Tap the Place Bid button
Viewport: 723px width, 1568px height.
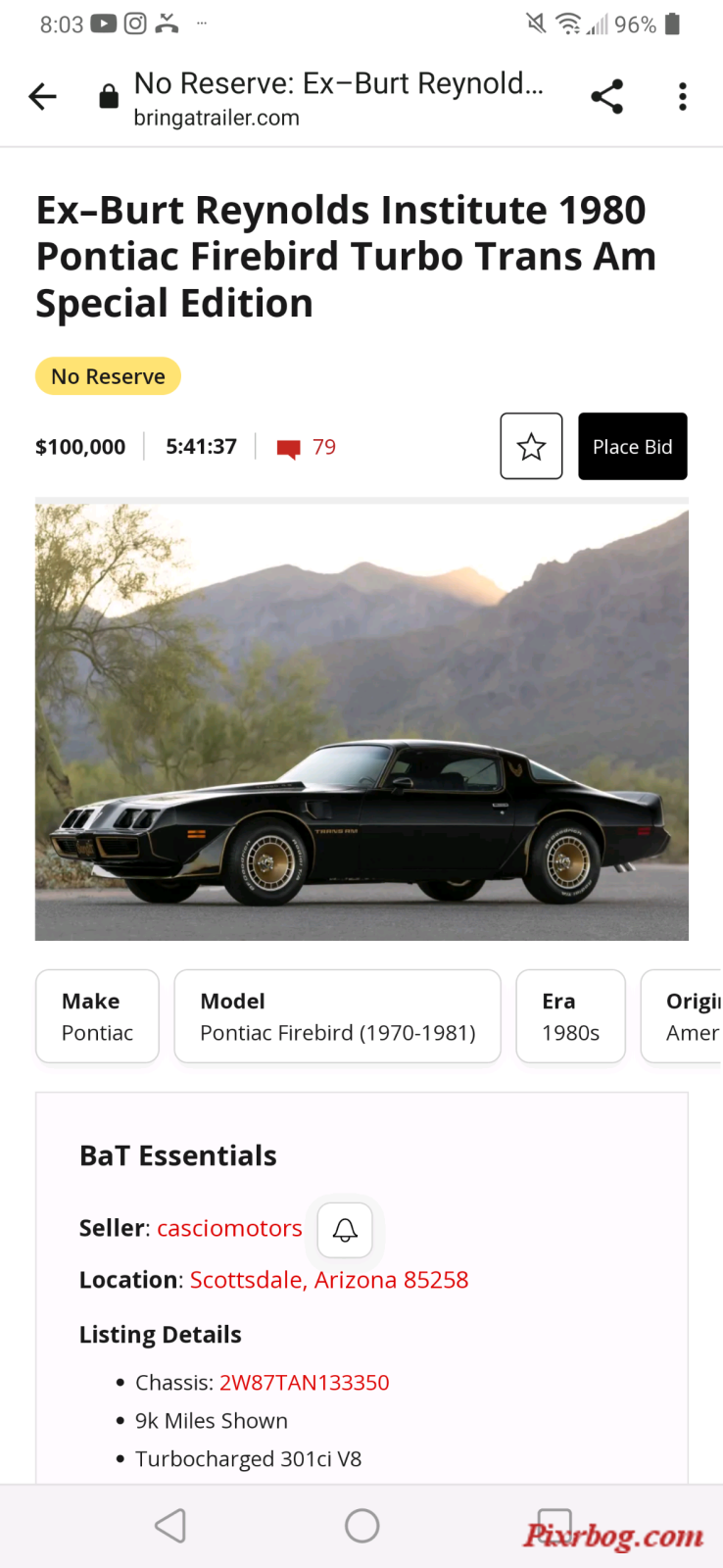coord(632,447)
